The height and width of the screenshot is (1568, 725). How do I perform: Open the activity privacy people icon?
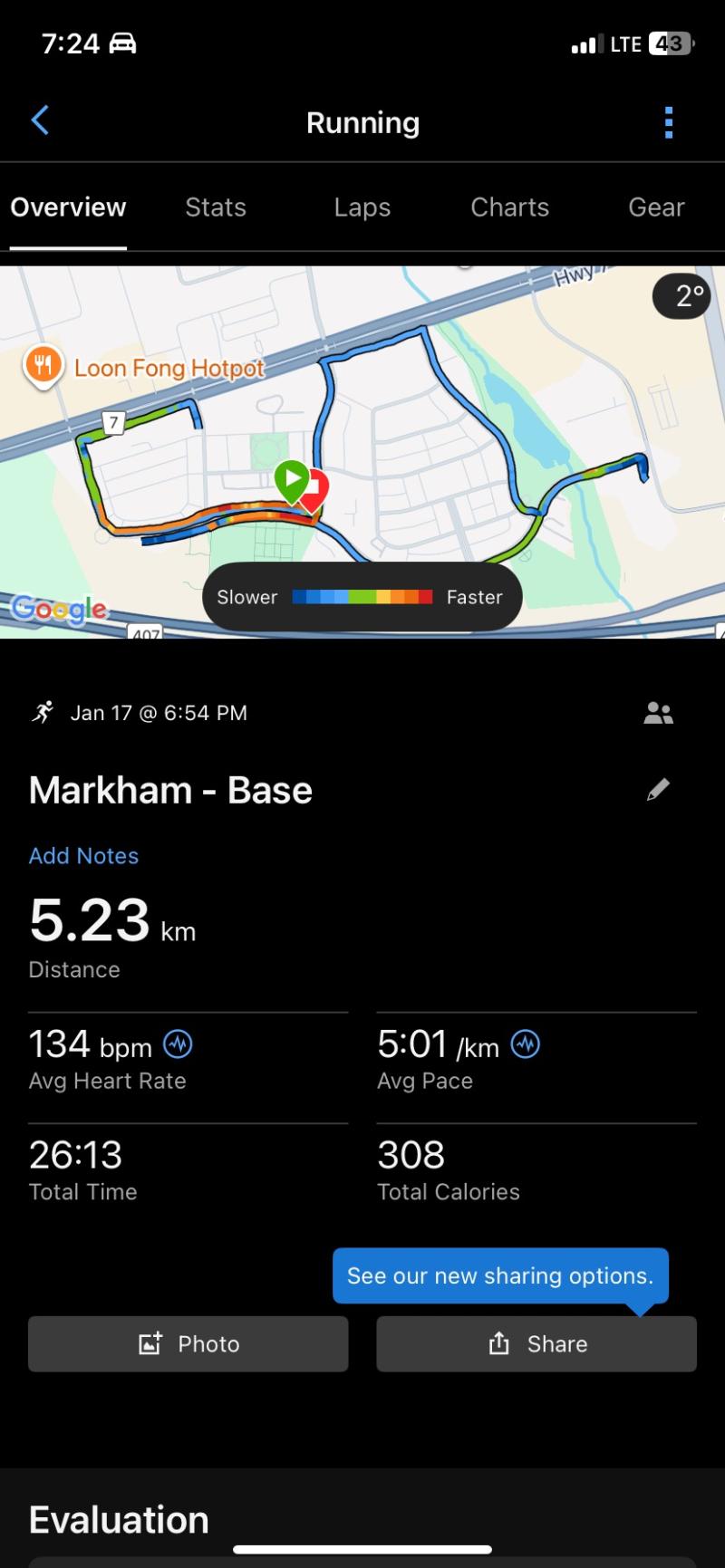click(658, 714)
